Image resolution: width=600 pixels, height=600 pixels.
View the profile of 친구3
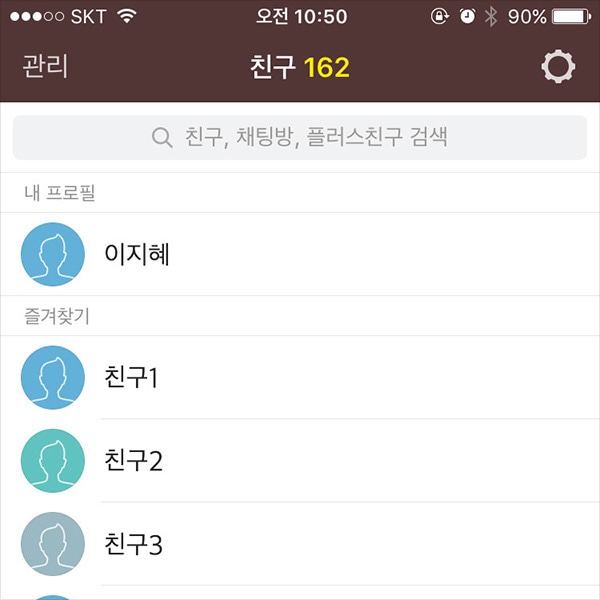300,544
